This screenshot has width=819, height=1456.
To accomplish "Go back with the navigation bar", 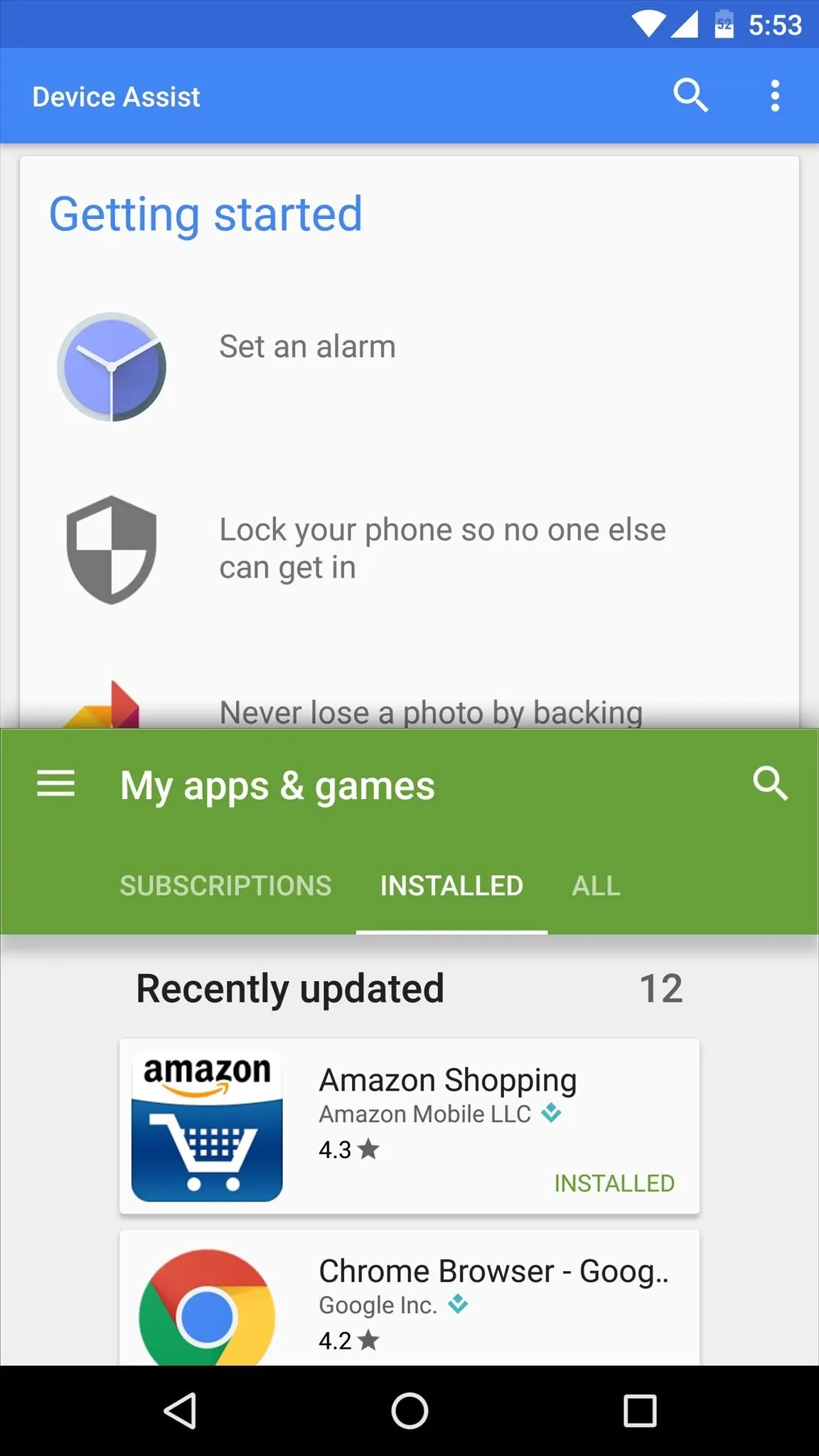I will click(181, 1410).
